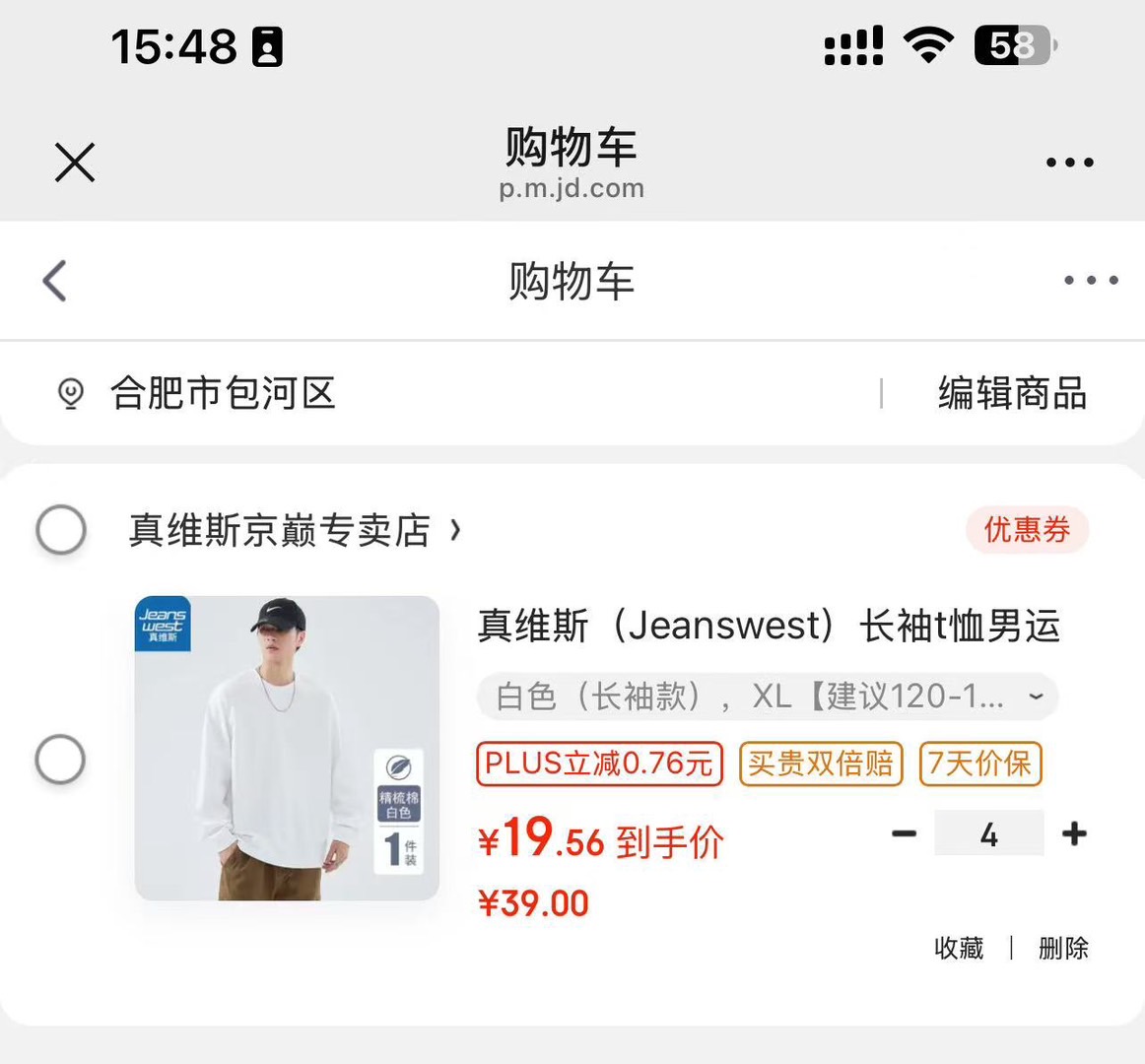Go back from the 购物车 page
This screenshot has height=1064, width=1145.
(55, 281)
